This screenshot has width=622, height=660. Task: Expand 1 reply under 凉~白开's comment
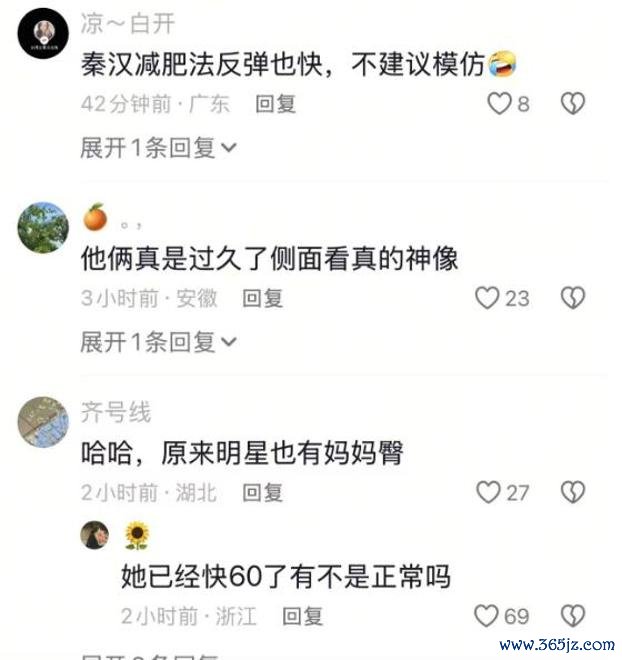click(158, 148)
